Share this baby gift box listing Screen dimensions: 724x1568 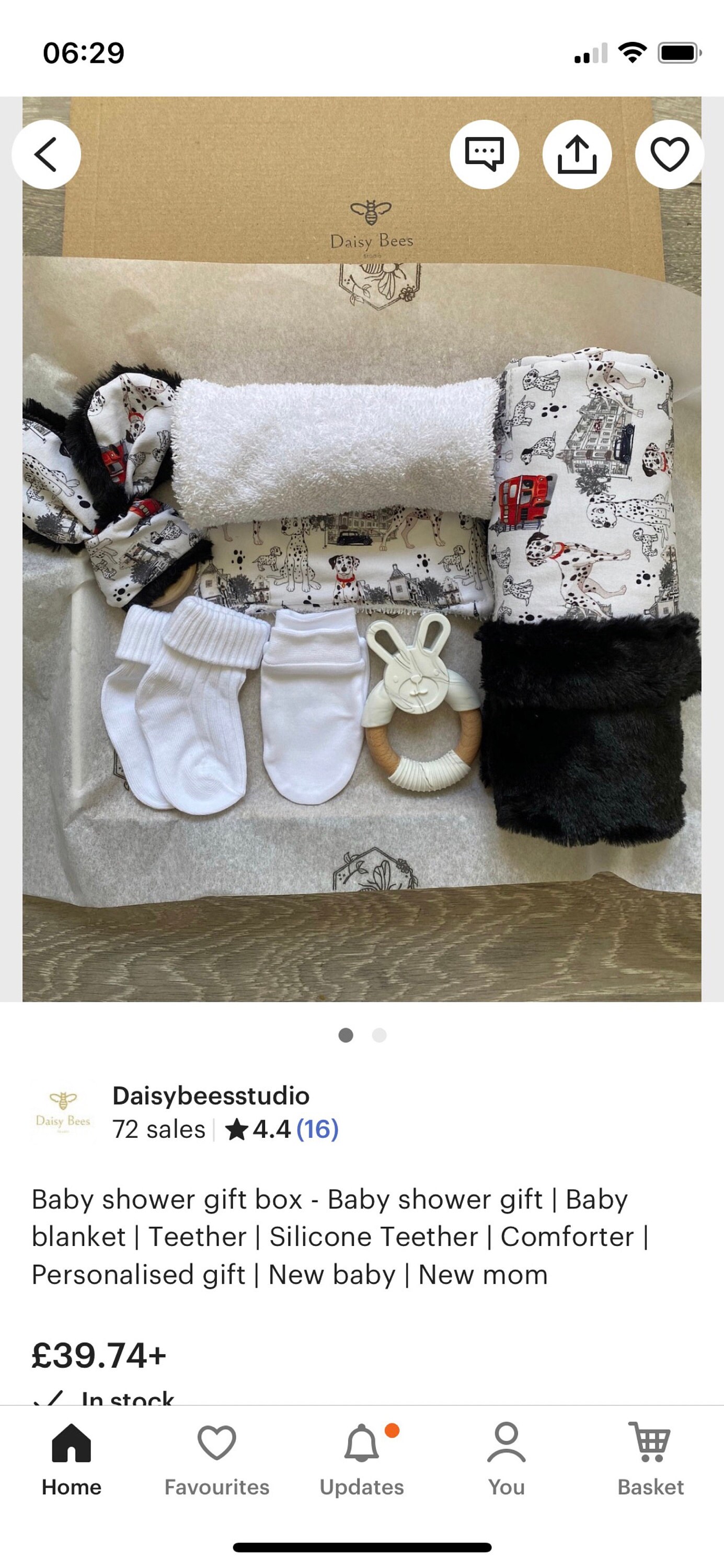coord(577,154)
